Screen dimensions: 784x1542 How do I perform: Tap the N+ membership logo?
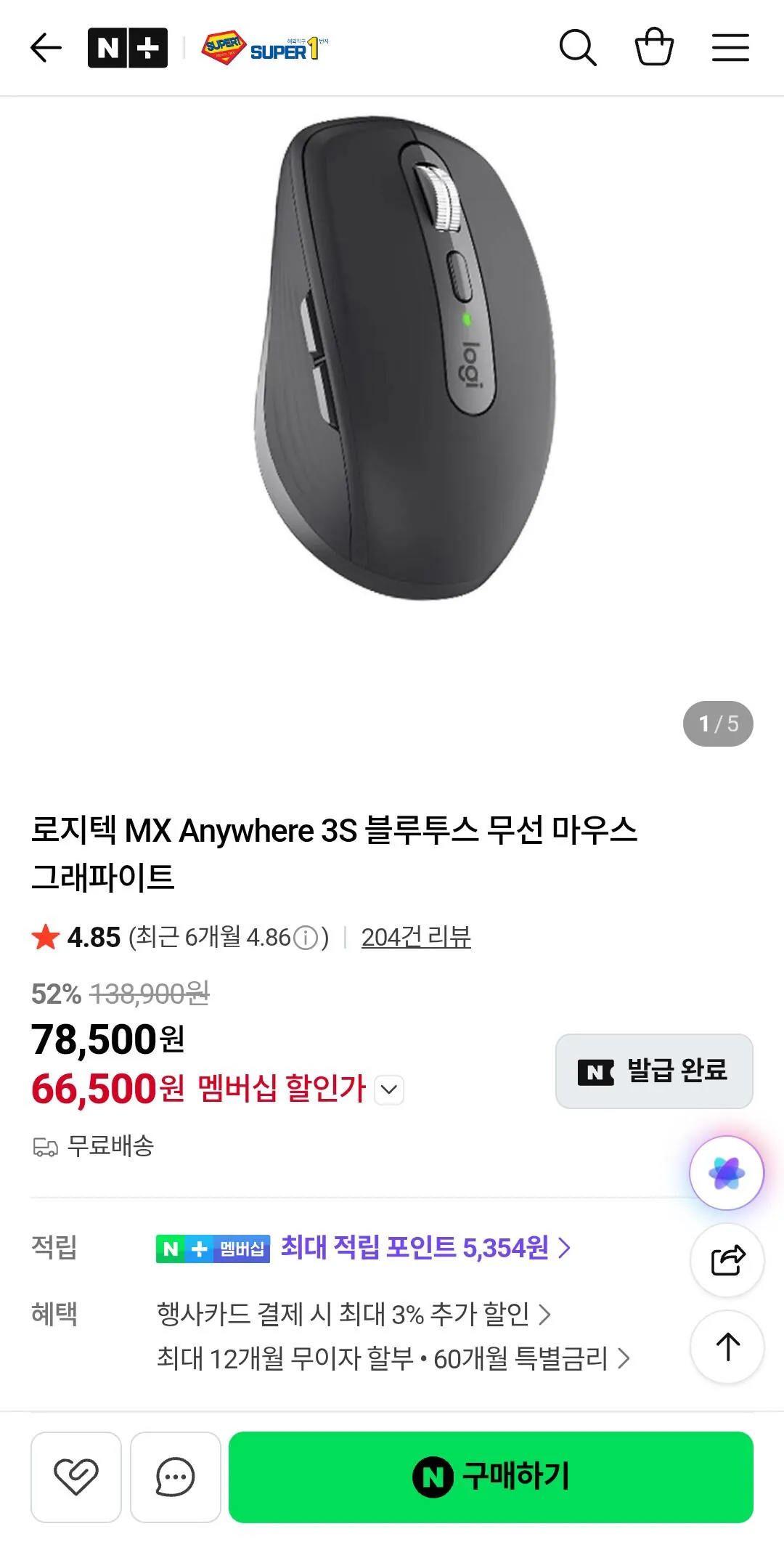[128, 48]
